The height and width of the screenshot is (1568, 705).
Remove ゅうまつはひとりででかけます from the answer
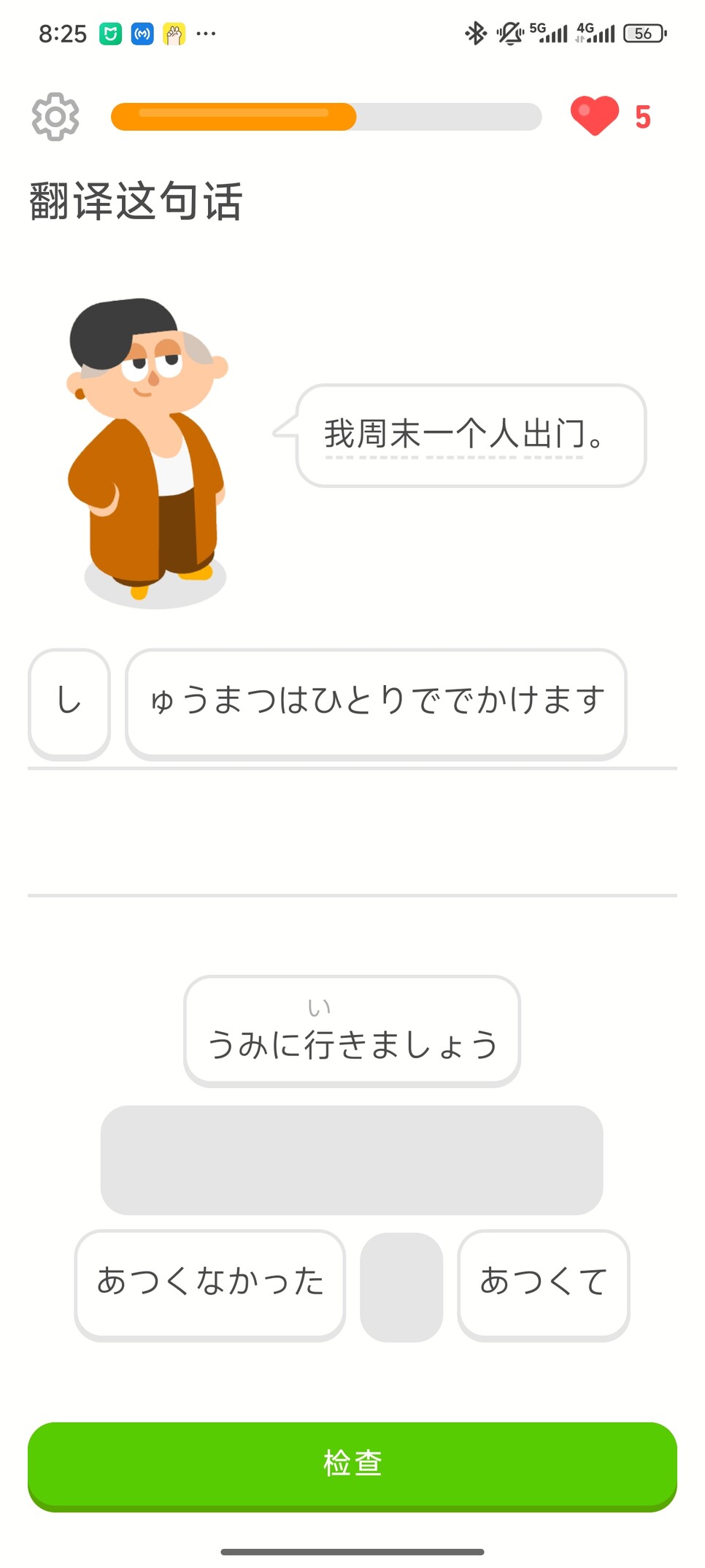376,703
